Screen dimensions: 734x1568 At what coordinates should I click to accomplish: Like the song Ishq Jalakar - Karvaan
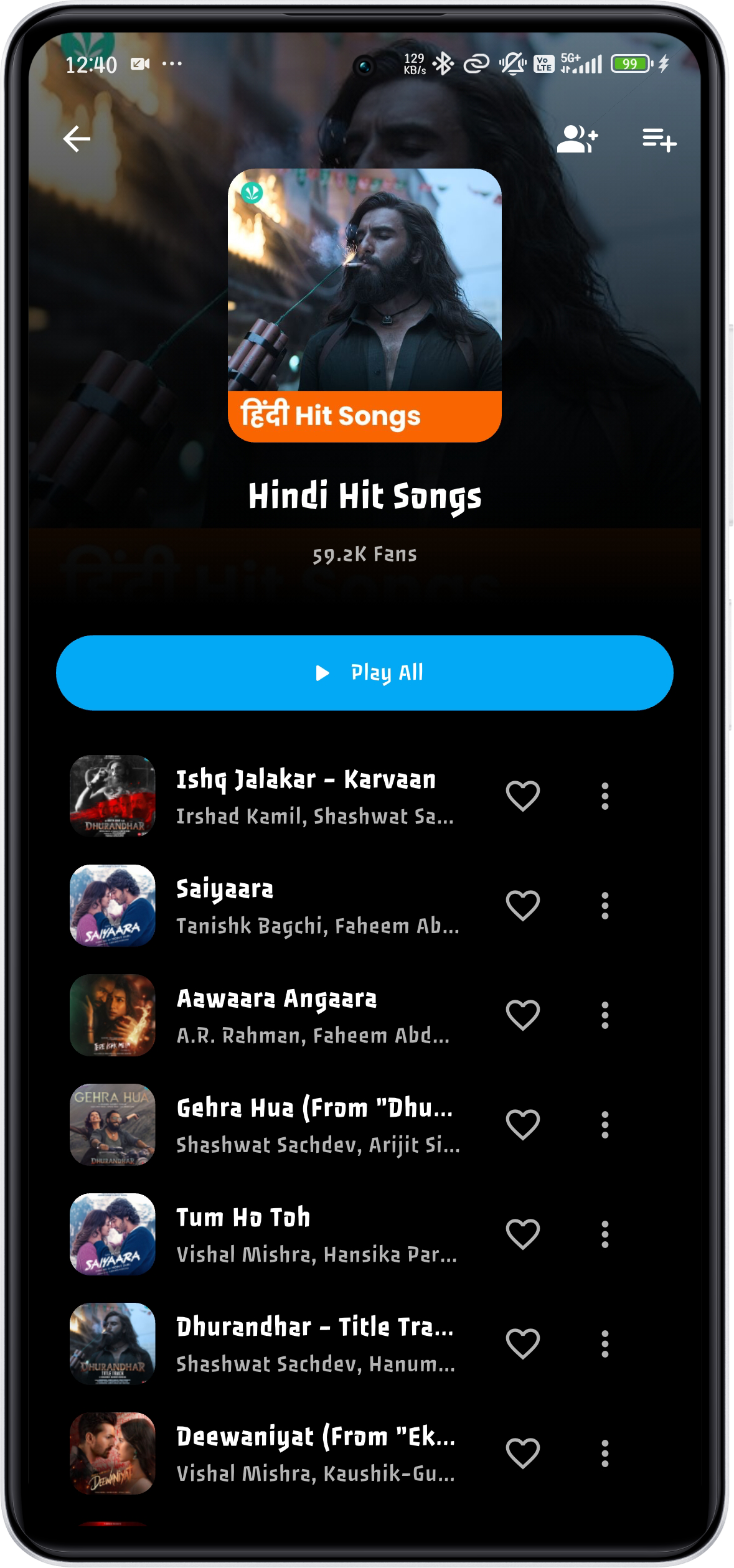pos(522,796)
